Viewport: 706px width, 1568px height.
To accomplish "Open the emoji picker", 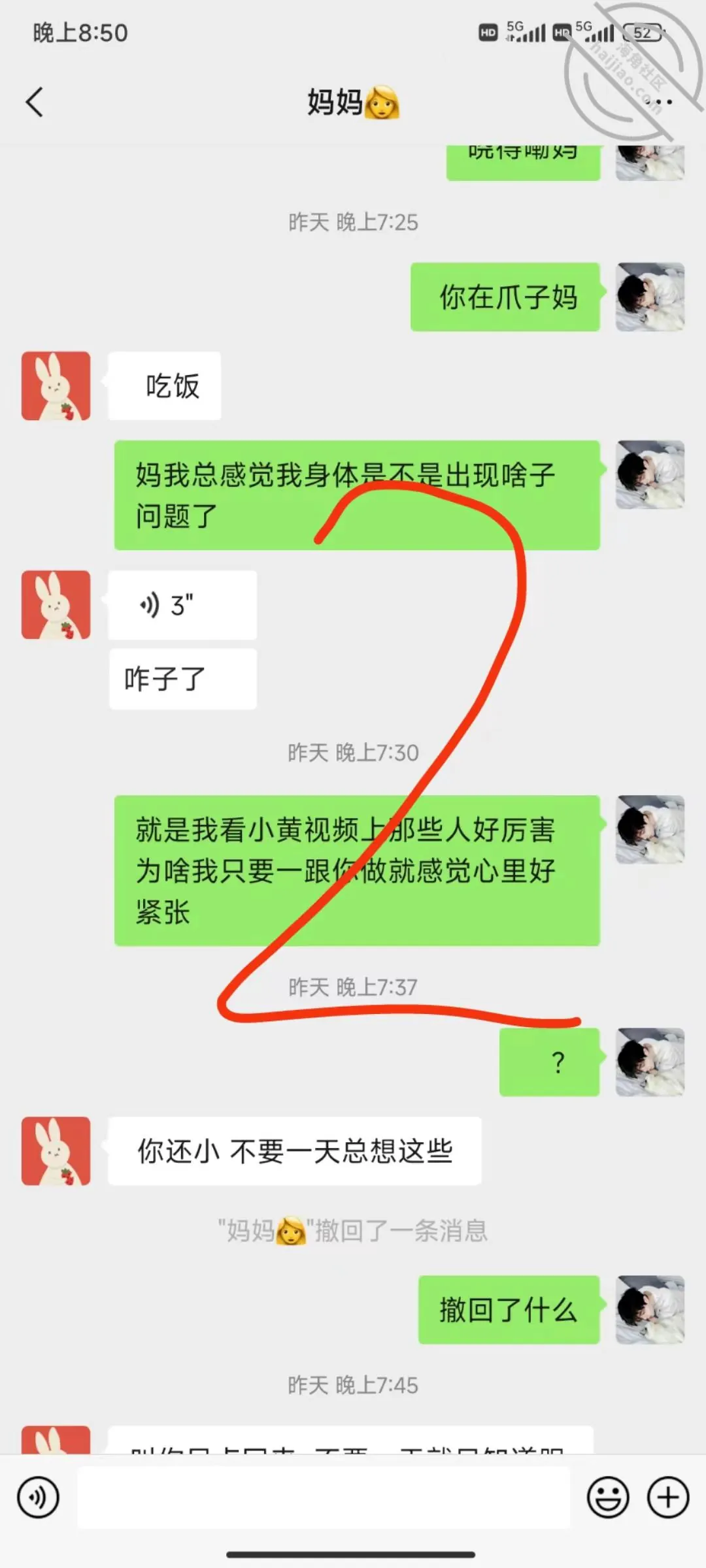I will (608, 1497).
